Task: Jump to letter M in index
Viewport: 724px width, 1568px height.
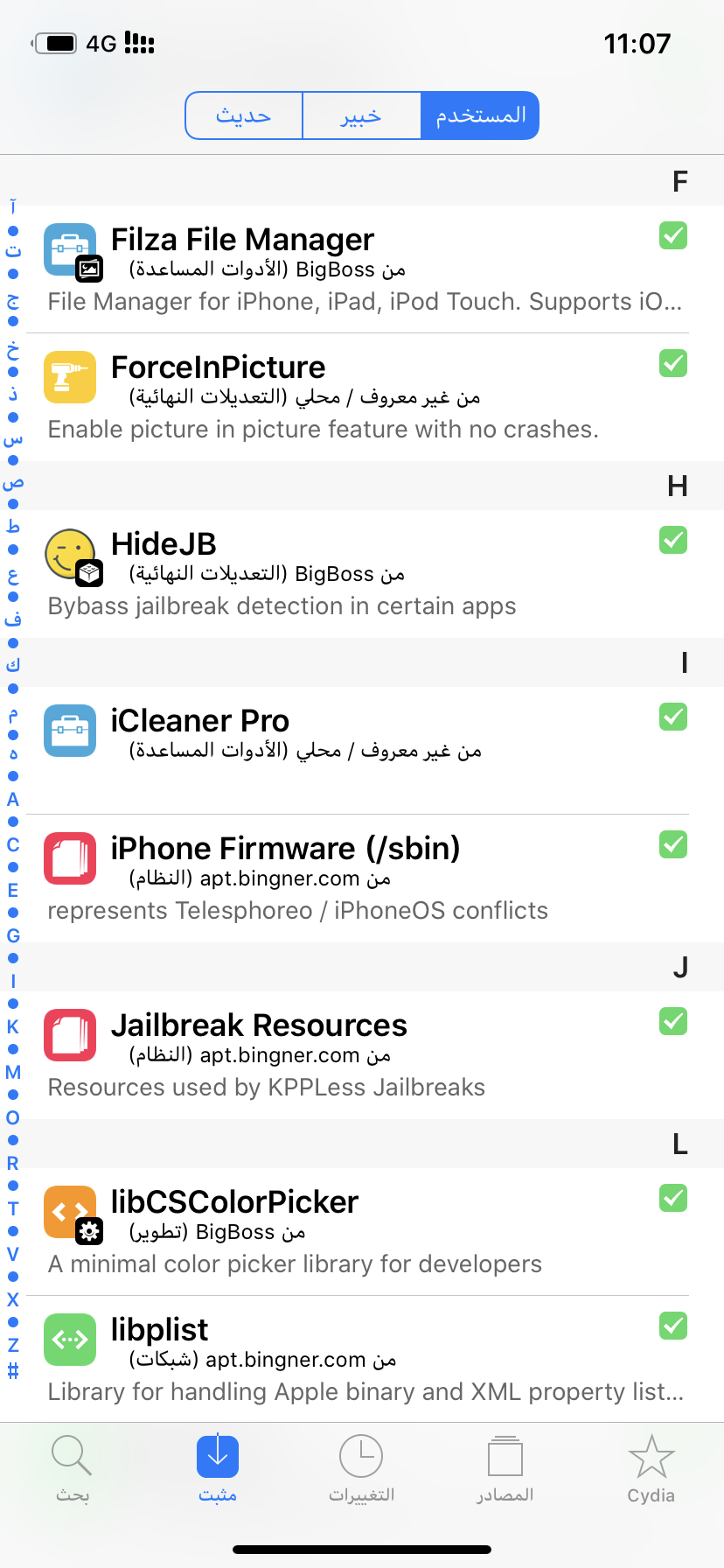Action: [x=13, y=1072]
